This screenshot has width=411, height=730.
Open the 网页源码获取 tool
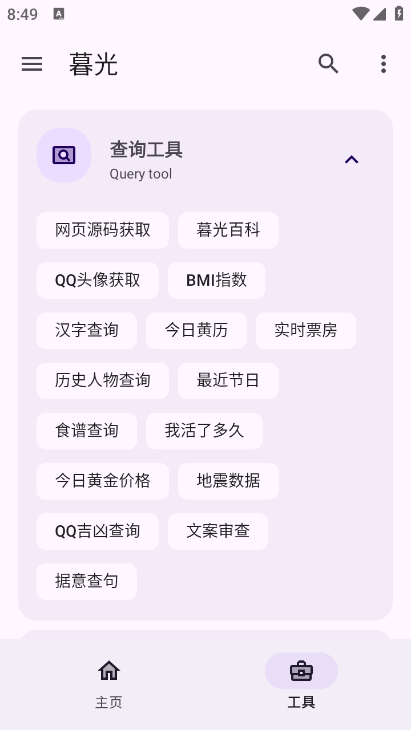coord(103,230)
